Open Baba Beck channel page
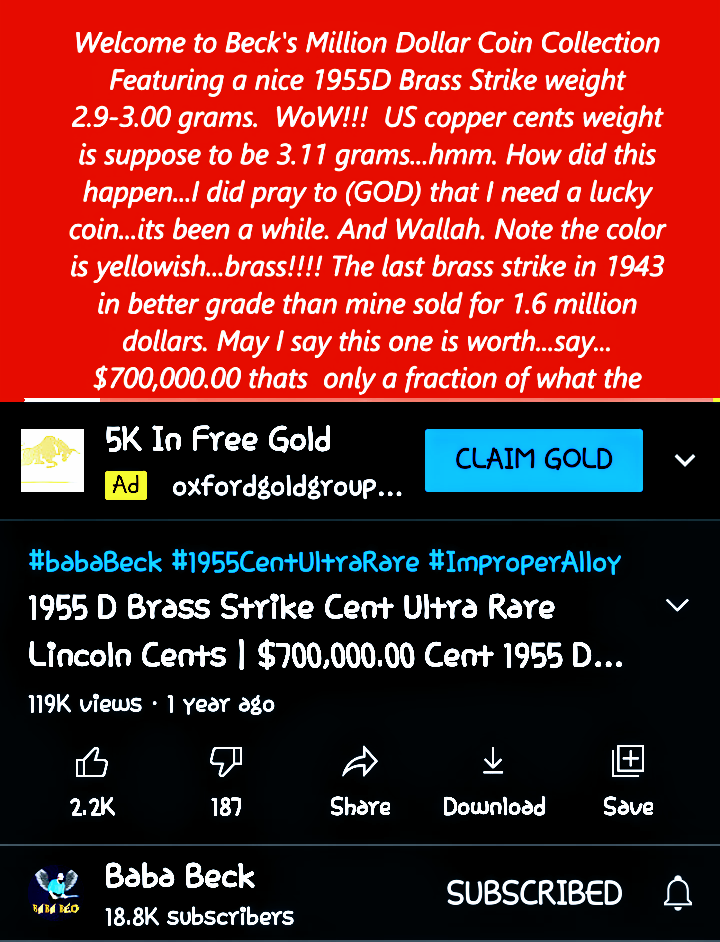720x942 pixels. pyautogui.click(x=180, y=878)
